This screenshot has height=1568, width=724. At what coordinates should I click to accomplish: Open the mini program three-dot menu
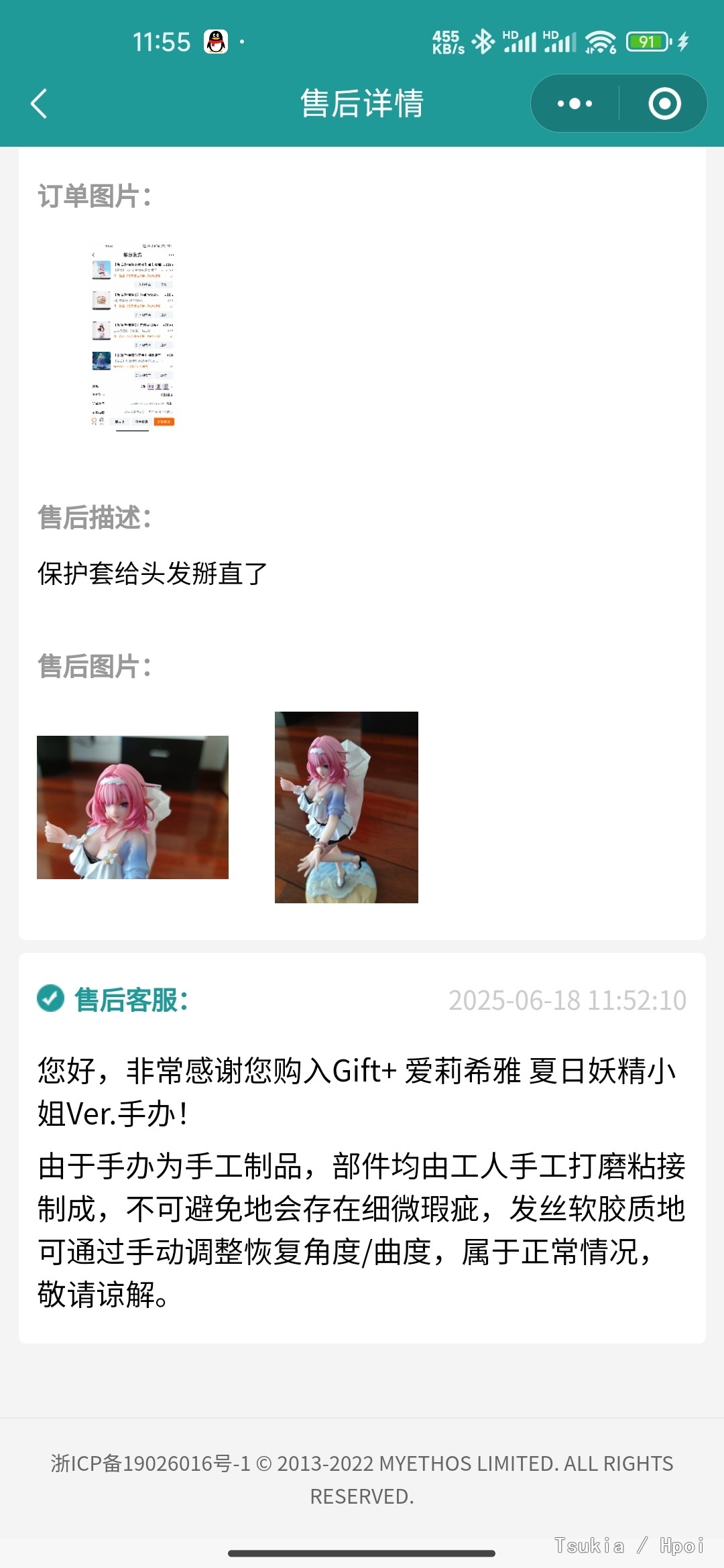point(575,104)
